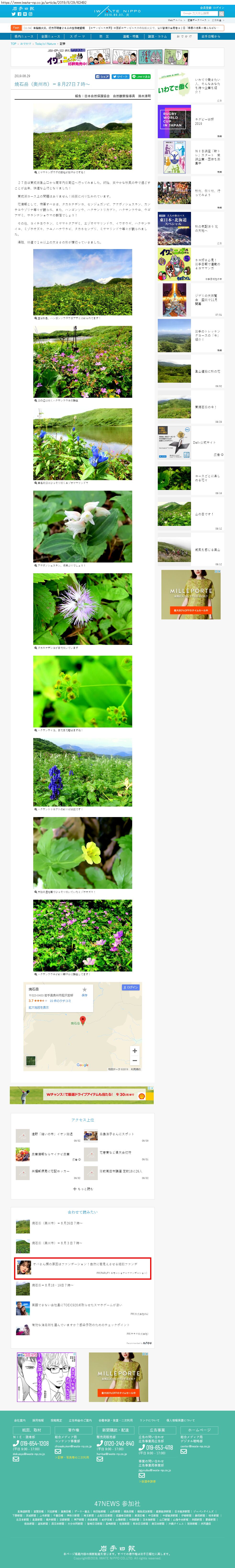
Task: Zoom out on the Google map
Action: pos(135,1060)
